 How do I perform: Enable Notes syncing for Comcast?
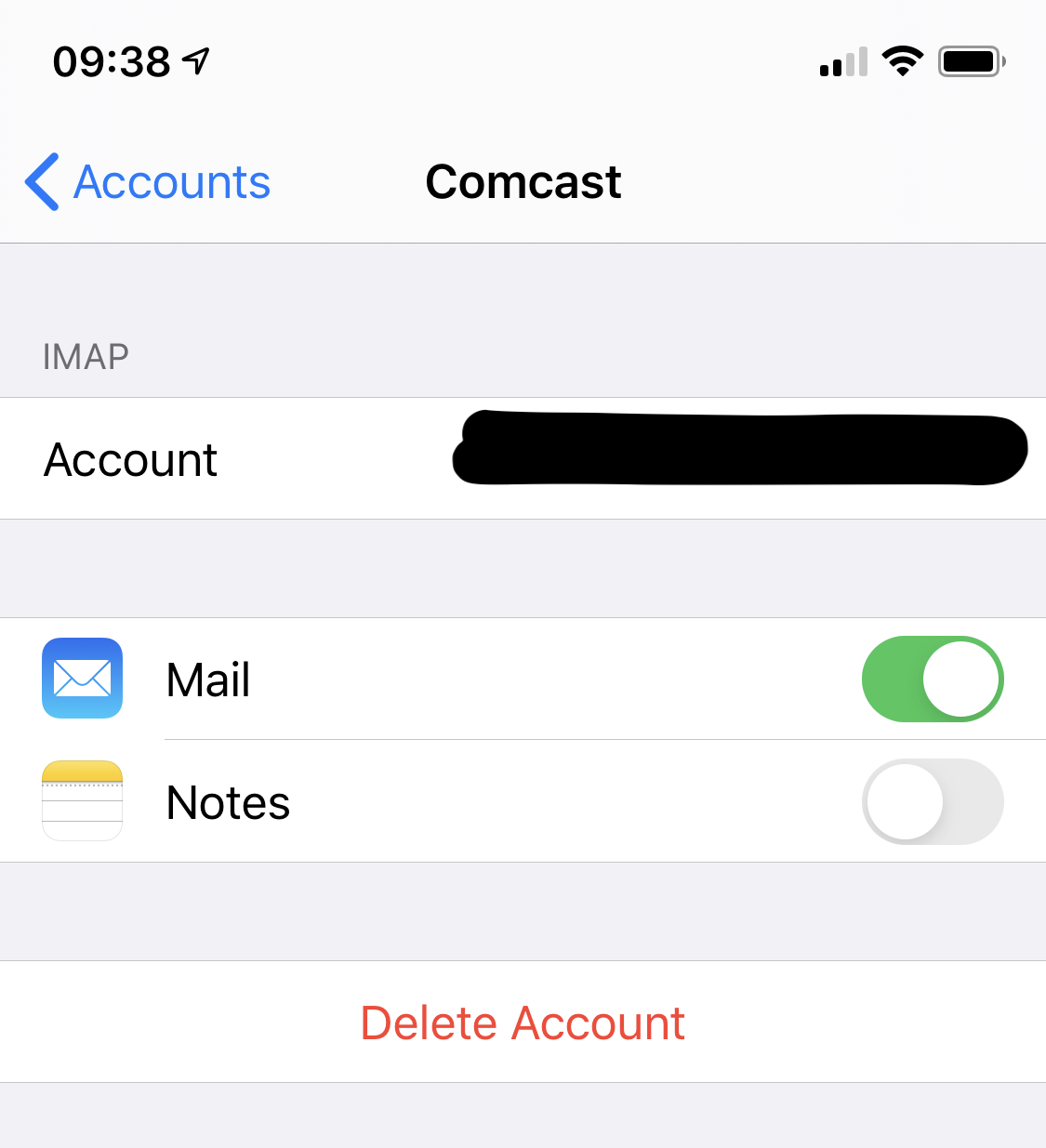[x=933, y=801]
